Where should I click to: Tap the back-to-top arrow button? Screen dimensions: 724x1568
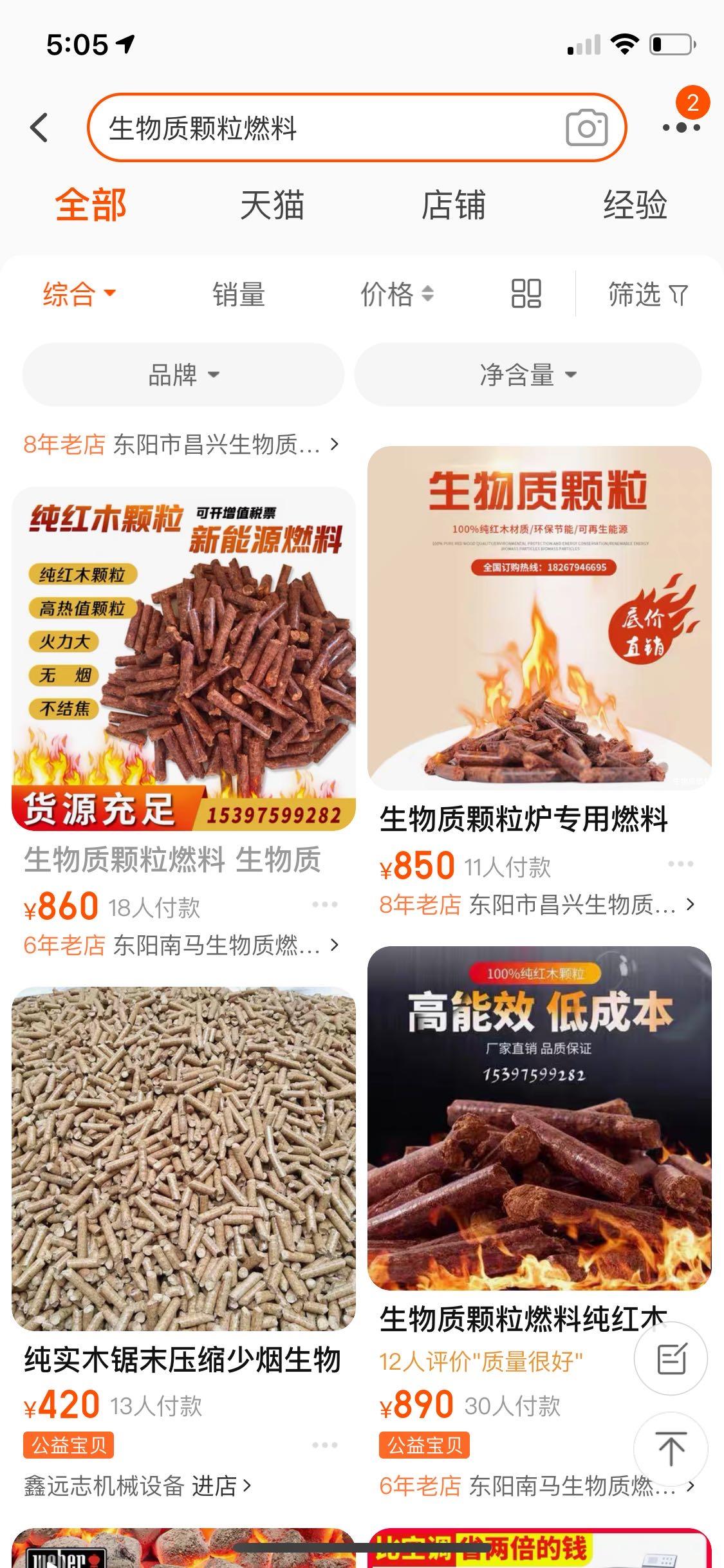tap(671, 1449)
